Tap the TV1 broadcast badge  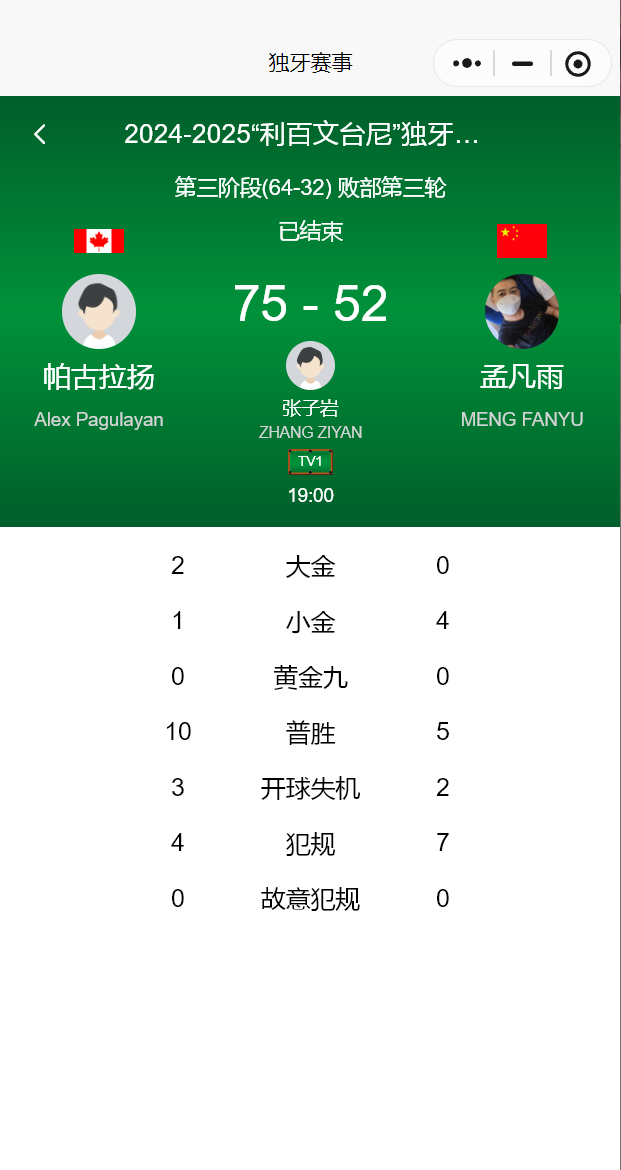tap(310, 461)
